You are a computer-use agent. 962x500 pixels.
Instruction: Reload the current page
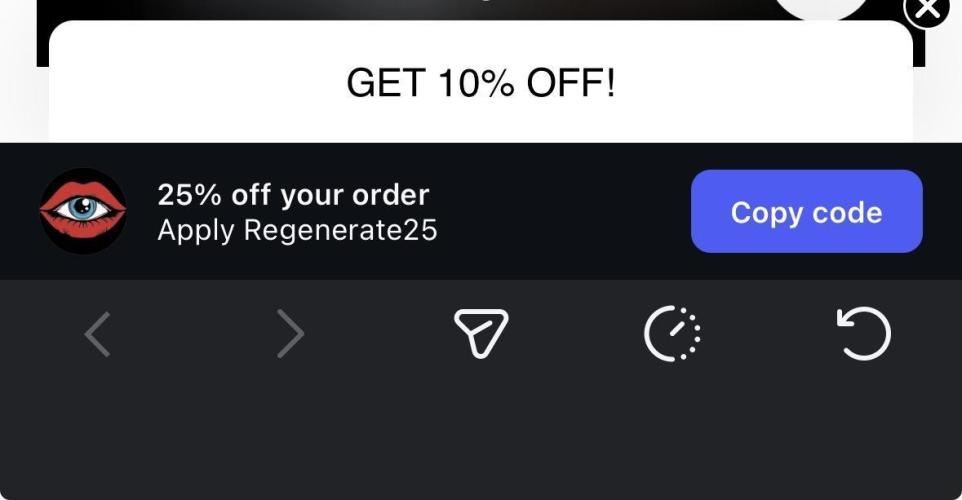(x=863, y=334)
